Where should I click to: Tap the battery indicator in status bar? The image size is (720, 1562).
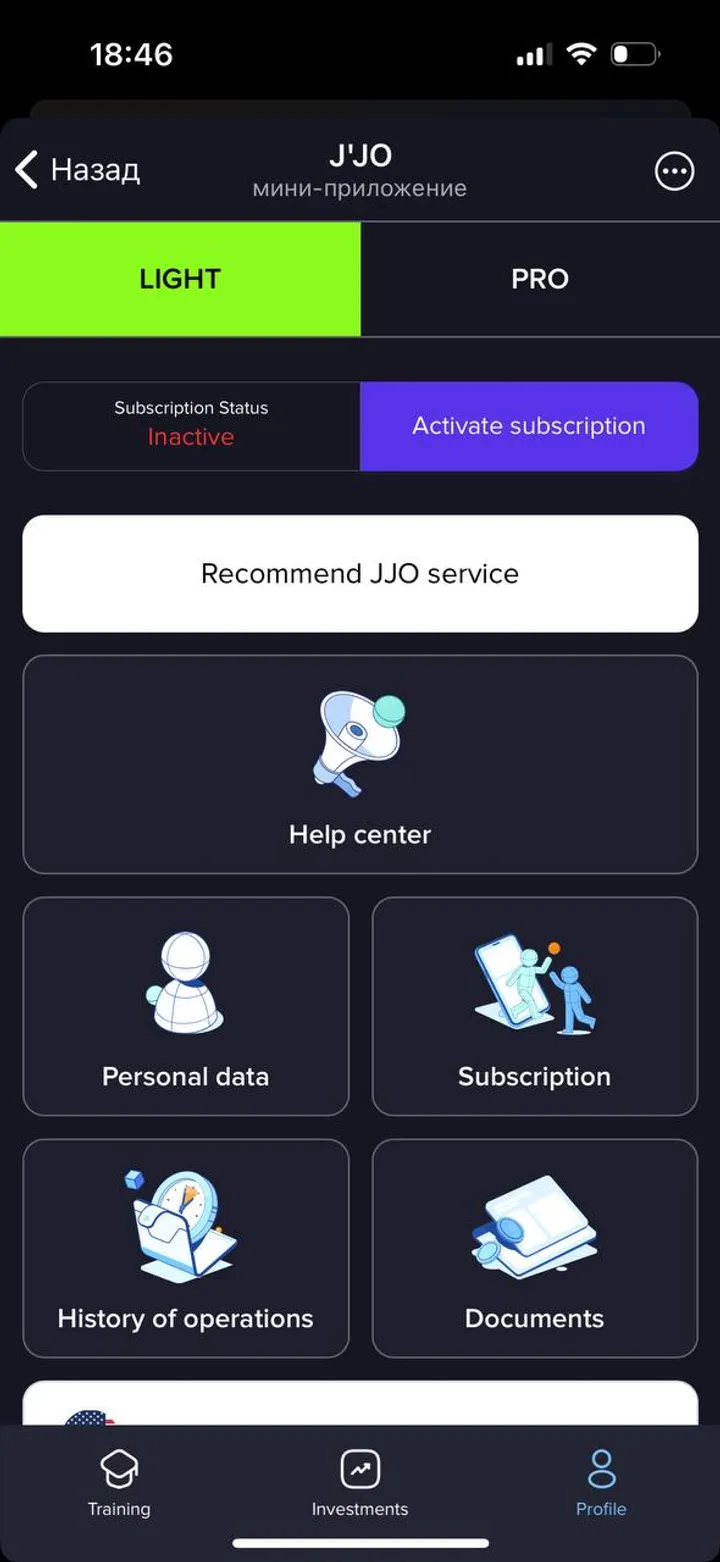pos(637,55)
